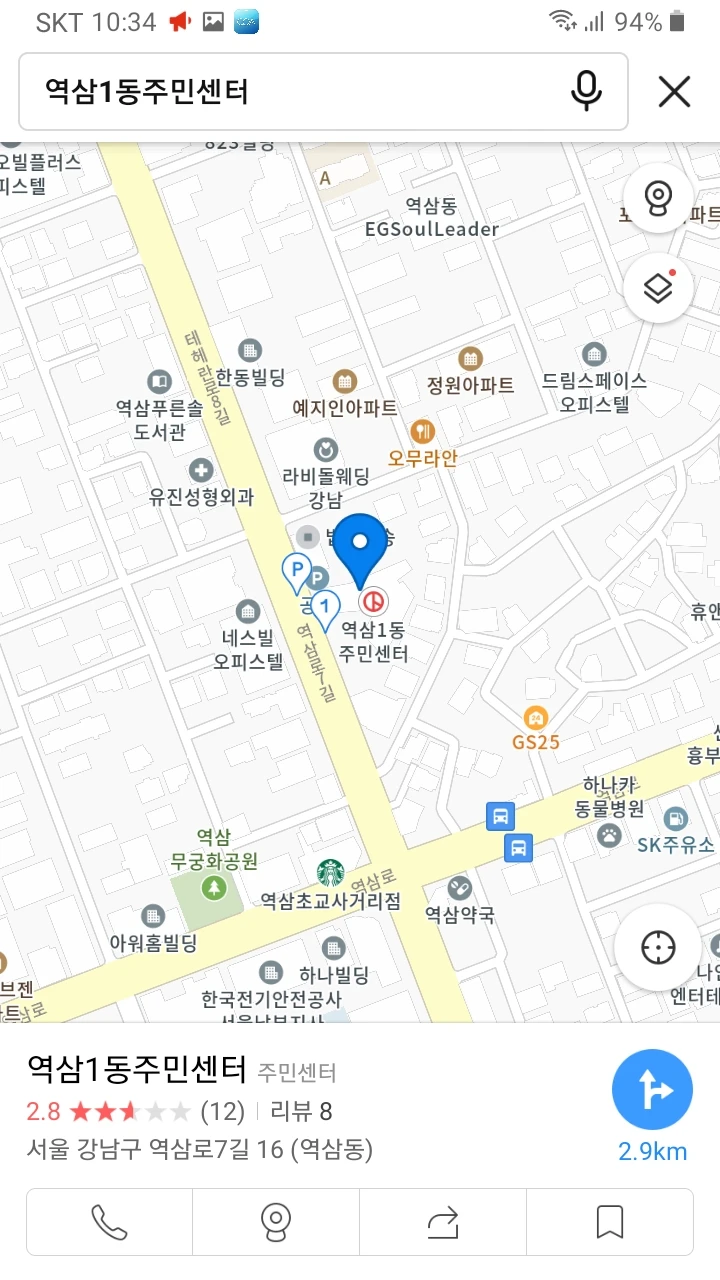Clear the search with the X button
Viewport: 720px width, 1280px height.
click(675, 92)
